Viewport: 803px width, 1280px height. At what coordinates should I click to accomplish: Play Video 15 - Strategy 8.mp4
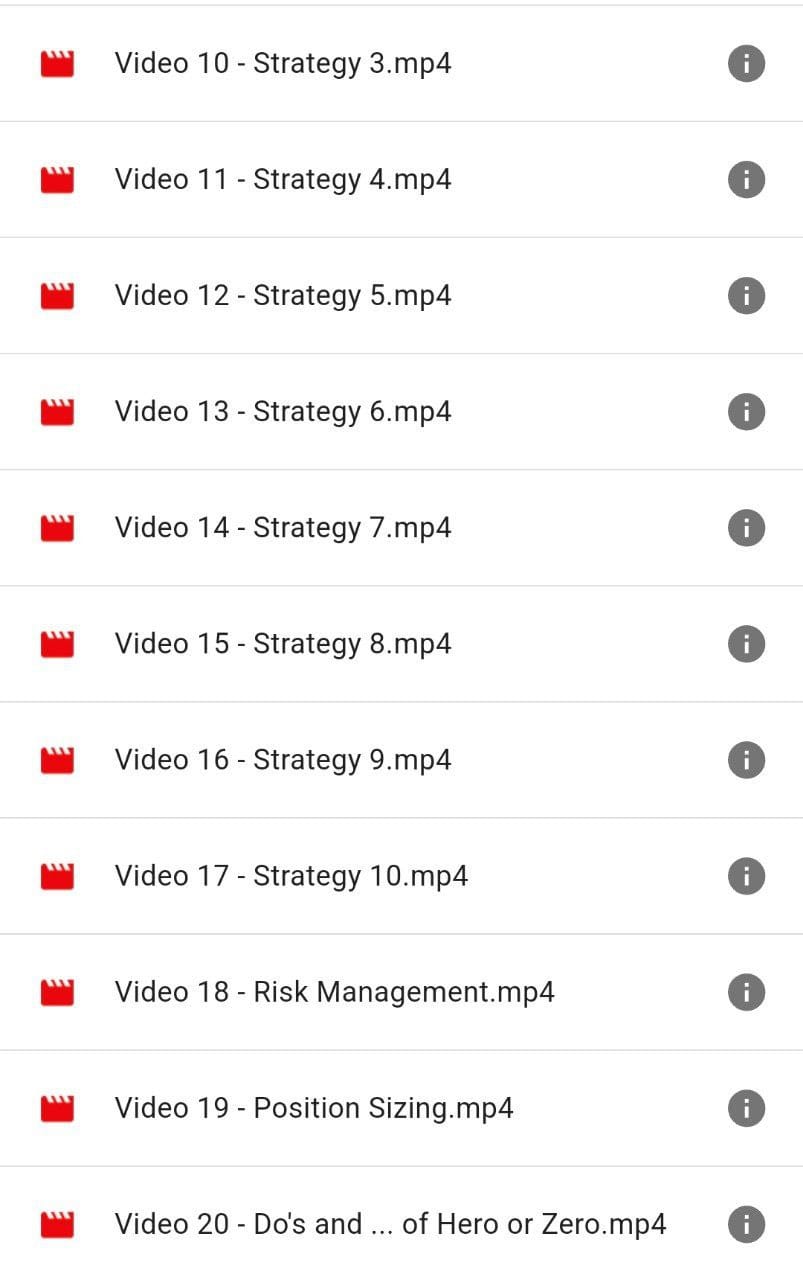coord(283,644)
